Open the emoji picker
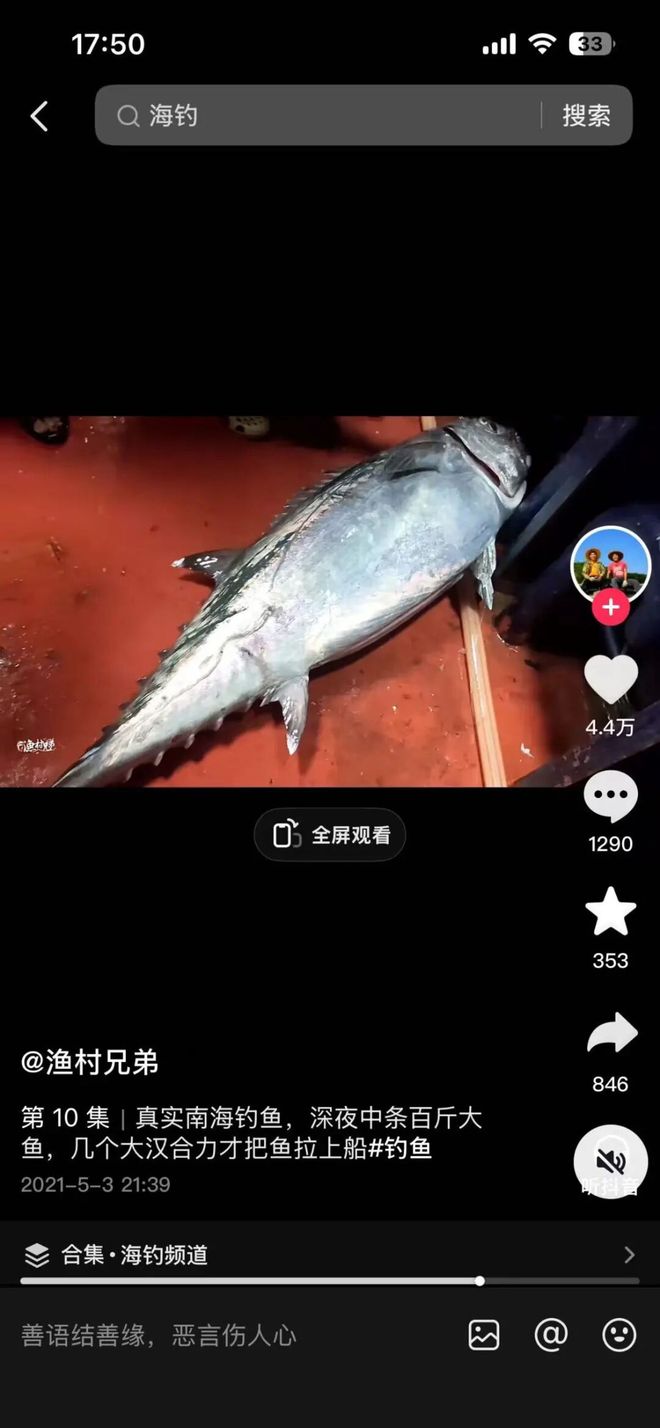Screen dimensions: 660x1428 (x=619, y=1335)
